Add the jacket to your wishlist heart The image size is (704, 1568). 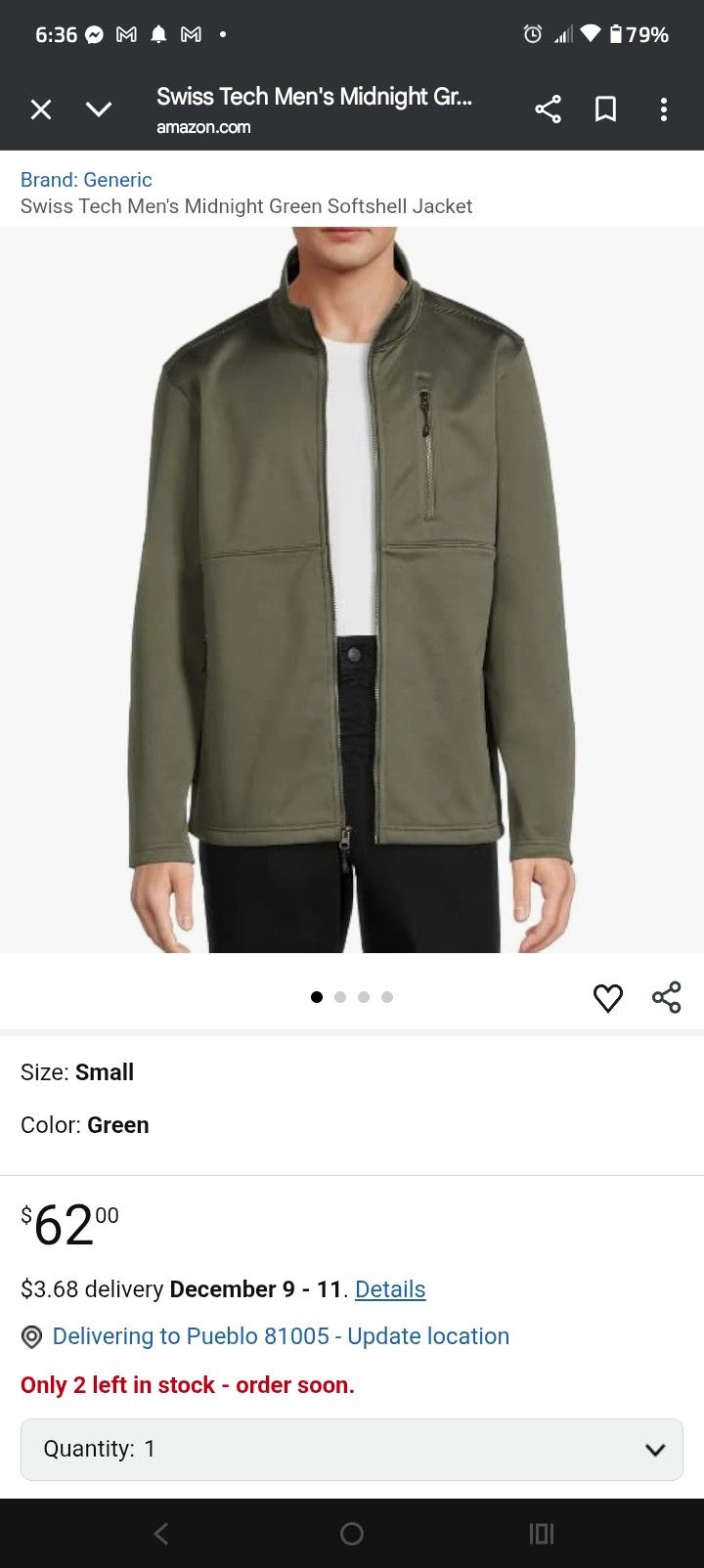coord(608,998)
